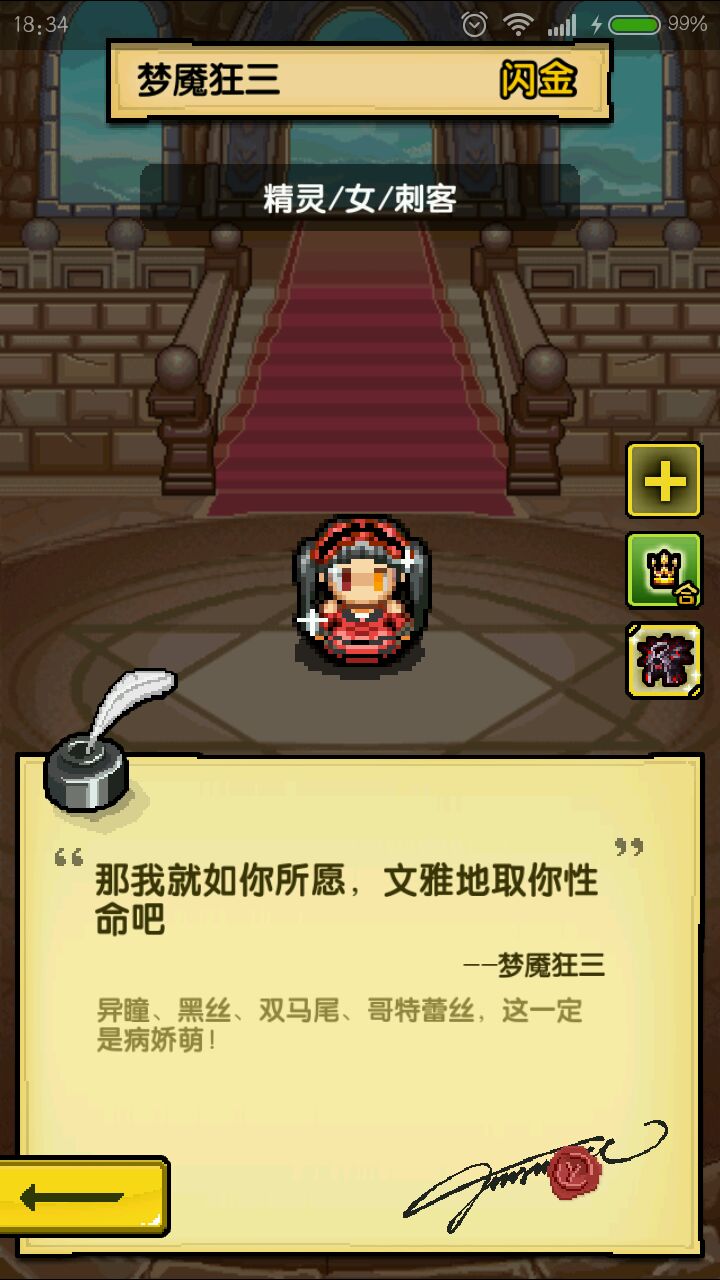Open the dark red equipment icon
720x1280 pixels.
click(664, 660)
